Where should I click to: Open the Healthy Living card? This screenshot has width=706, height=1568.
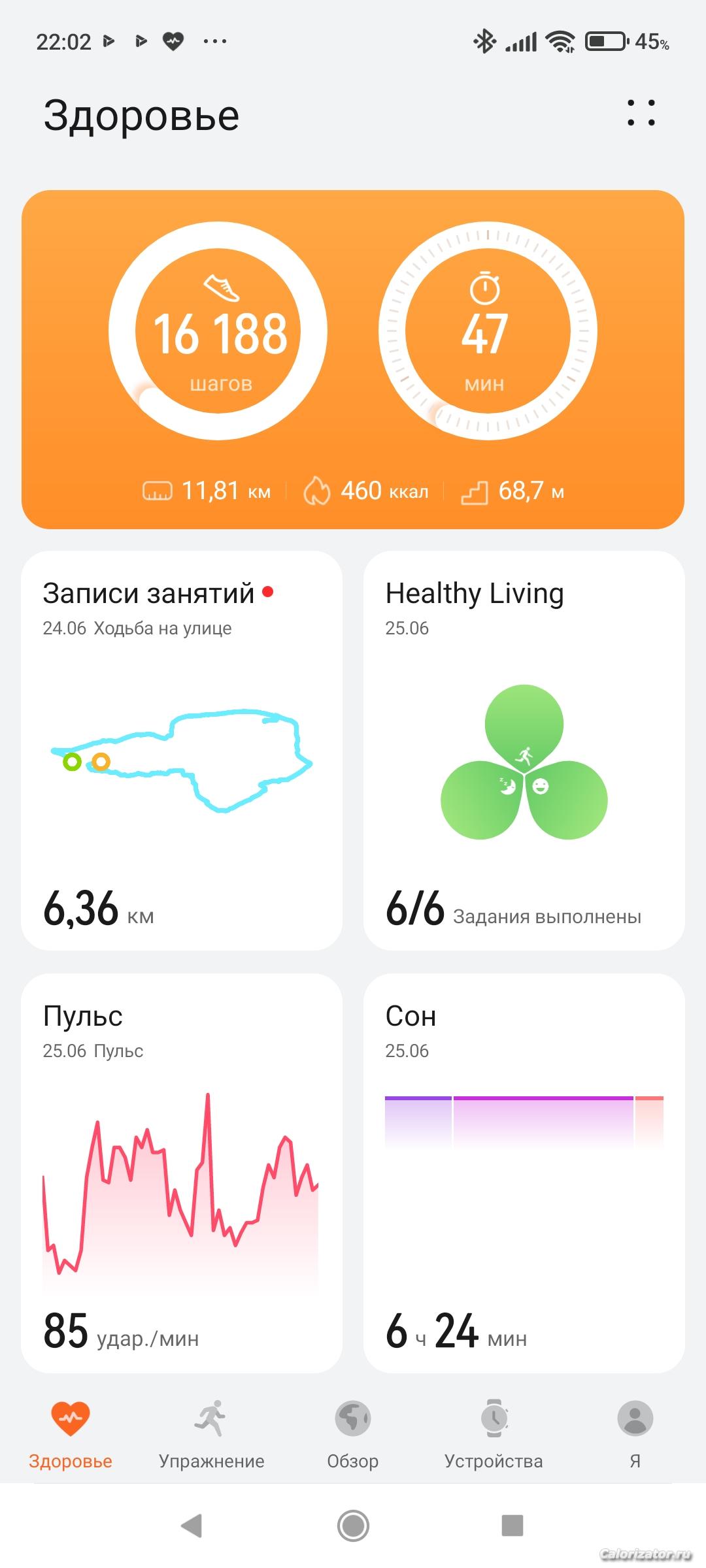[524, 750]
